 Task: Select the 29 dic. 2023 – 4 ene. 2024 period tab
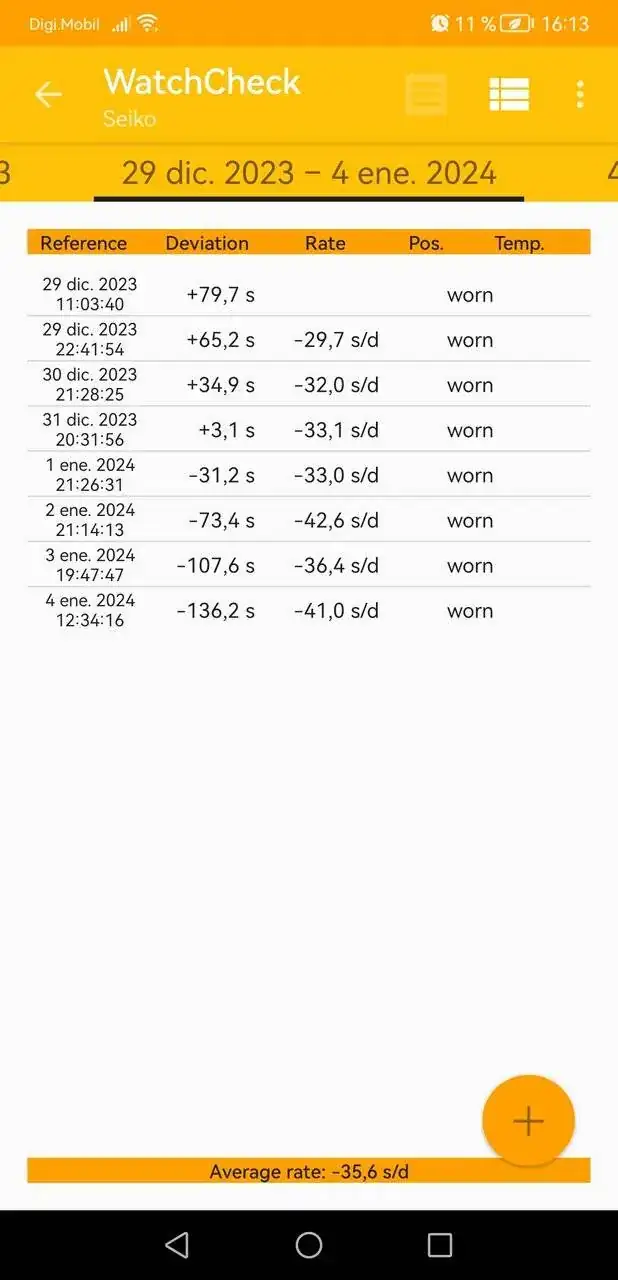[309, 173]
